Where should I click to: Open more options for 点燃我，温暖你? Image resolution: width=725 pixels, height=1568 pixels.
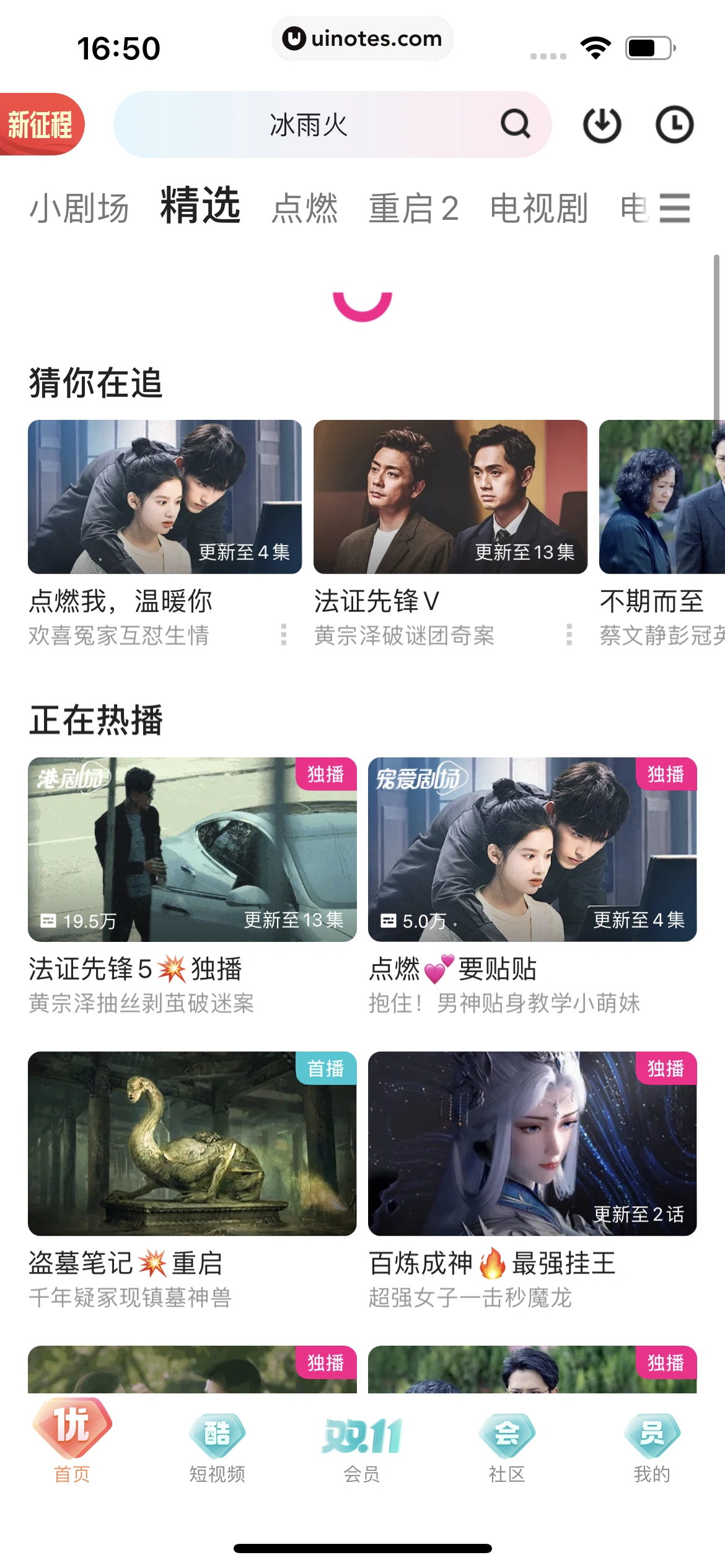click(x=284, y=635)
